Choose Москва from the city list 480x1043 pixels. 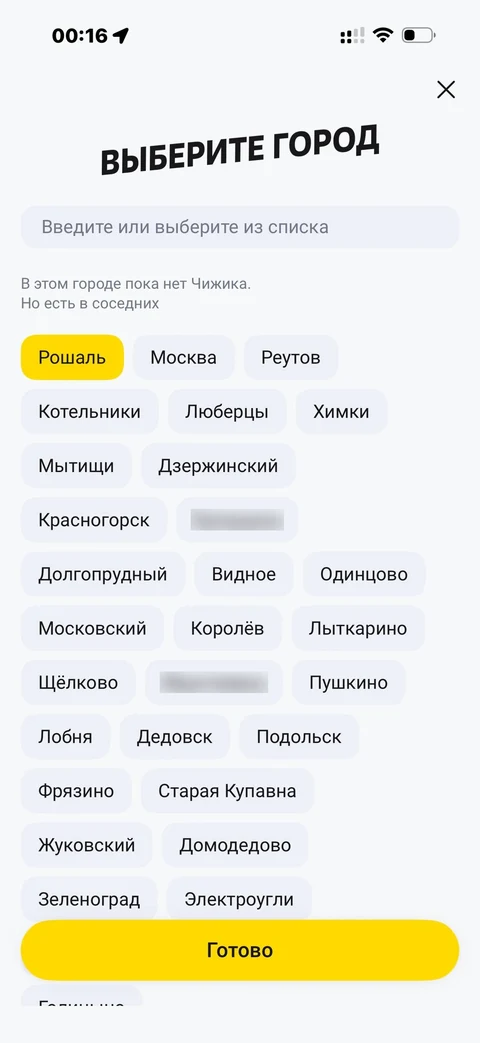tap(183, 357)
